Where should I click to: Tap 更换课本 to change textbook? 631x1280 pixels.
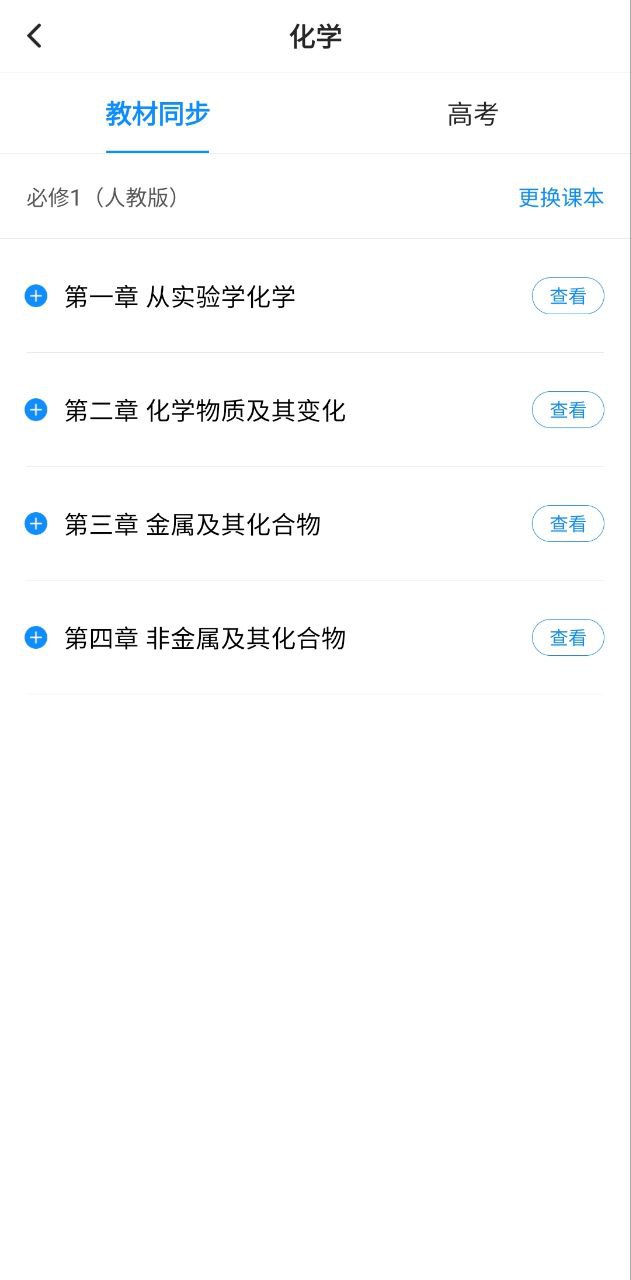click(x=560, y=197)
